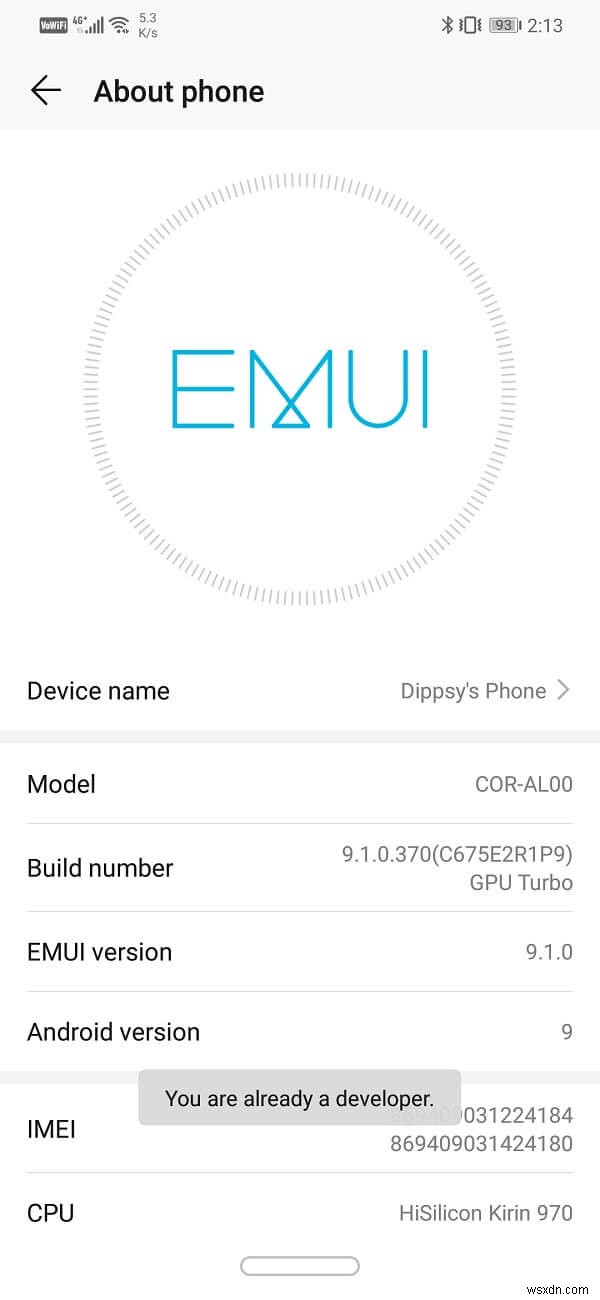Tap the home gesture pill

(299, 1266)
